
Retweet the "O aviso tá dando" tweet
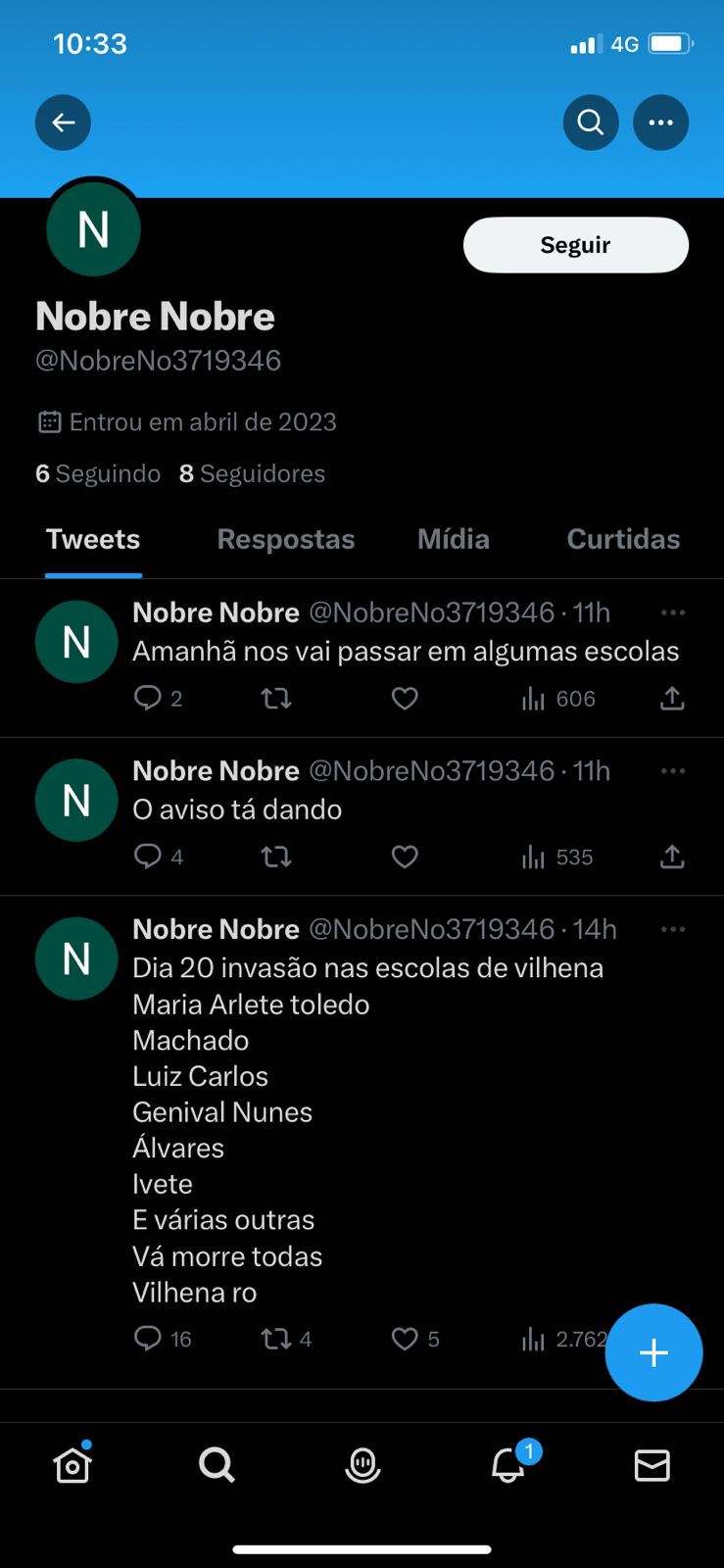tap(276, 857)
